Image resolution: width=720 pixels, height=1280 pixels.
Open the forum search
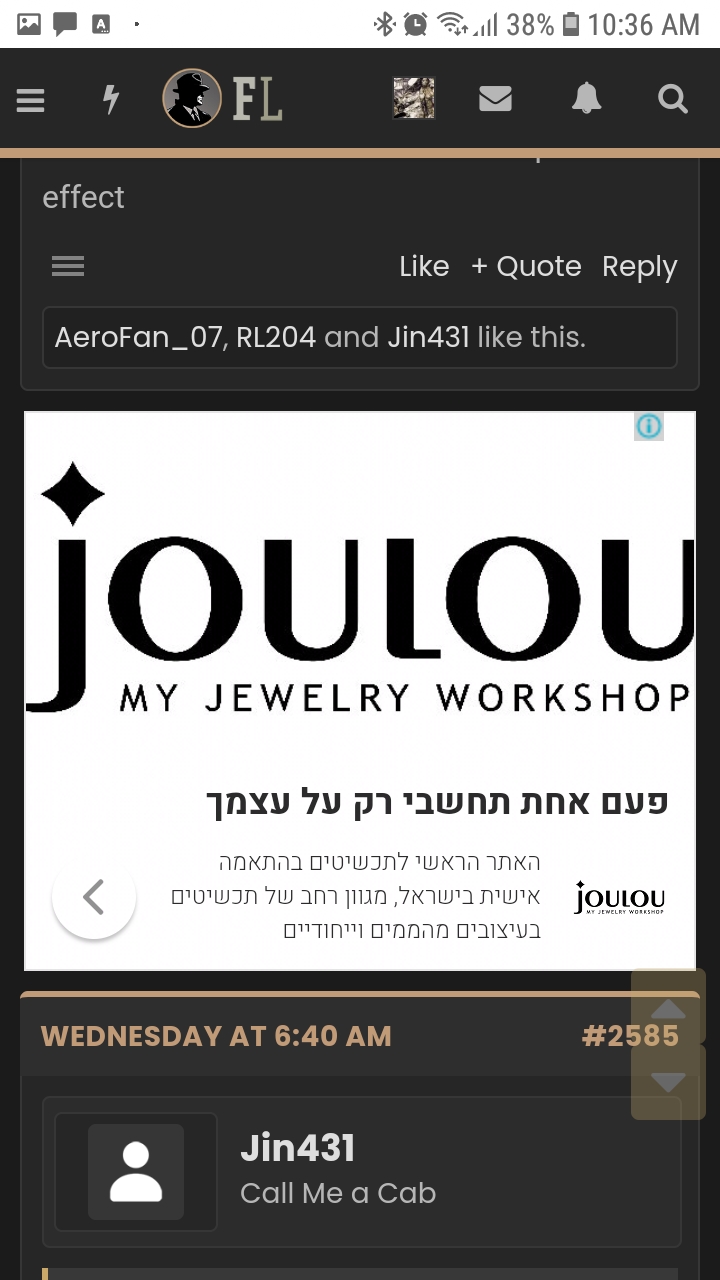point(673,98)
